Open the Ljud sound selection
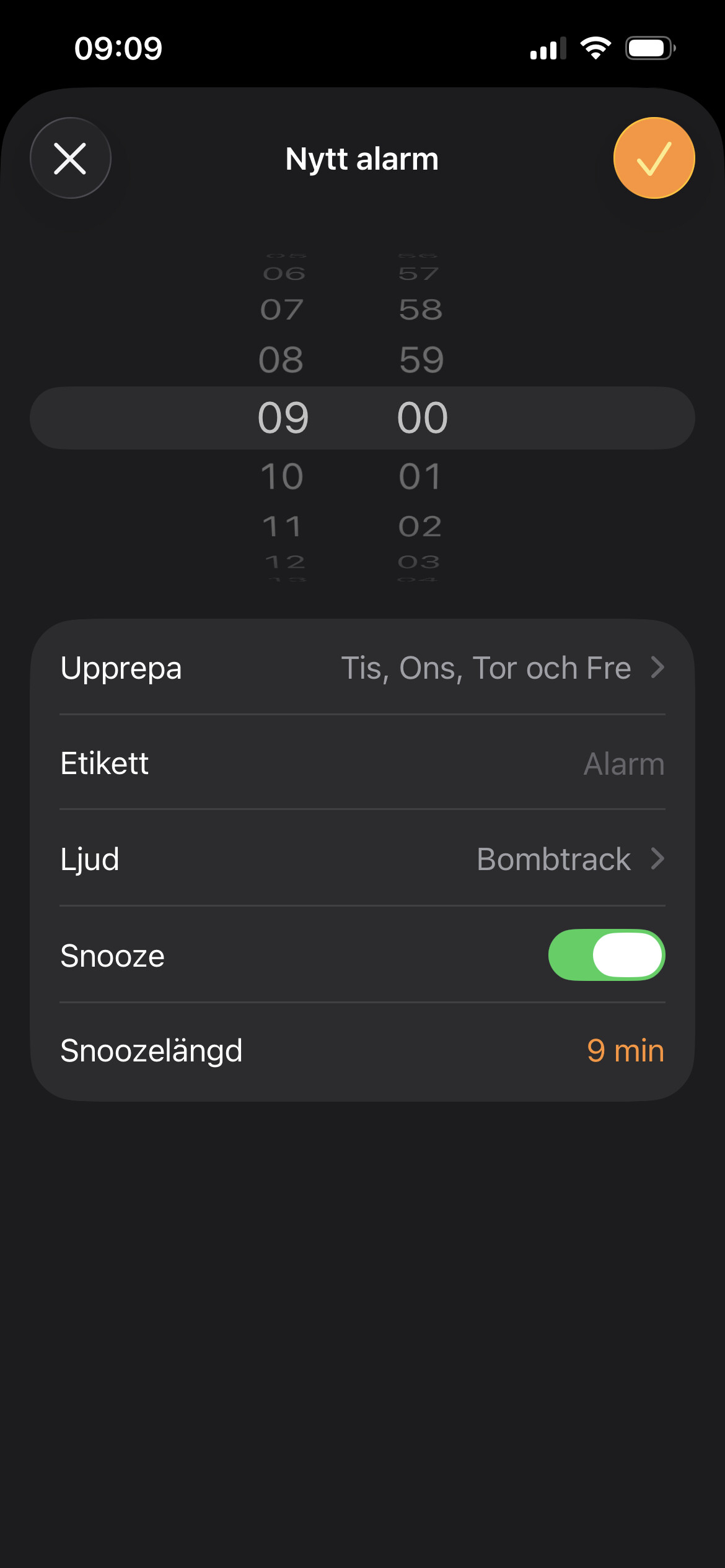 pyautogui.click(x=362, y=860)
